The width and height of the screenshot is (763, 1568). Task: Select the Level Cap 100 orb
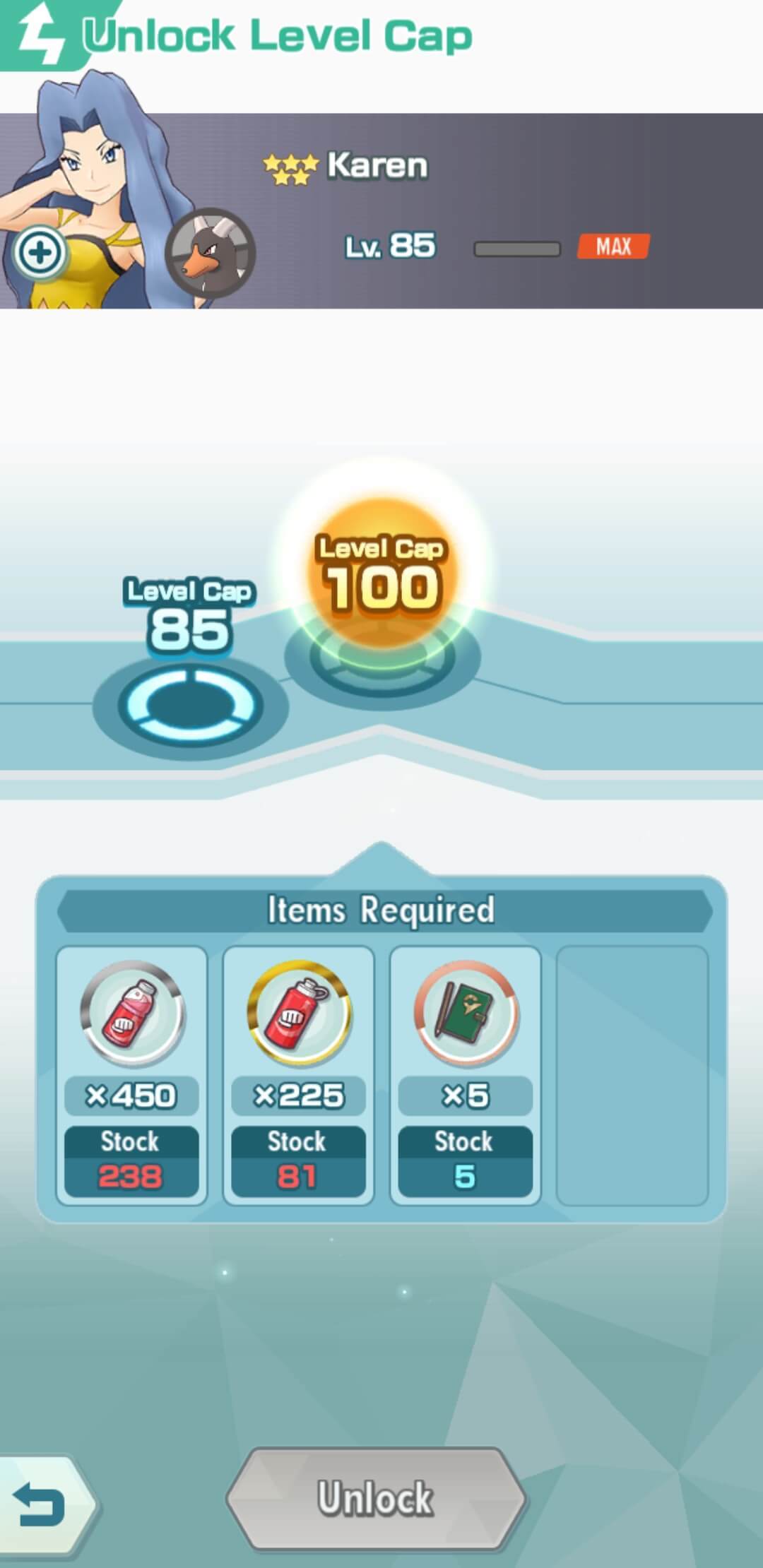(381, 574)
